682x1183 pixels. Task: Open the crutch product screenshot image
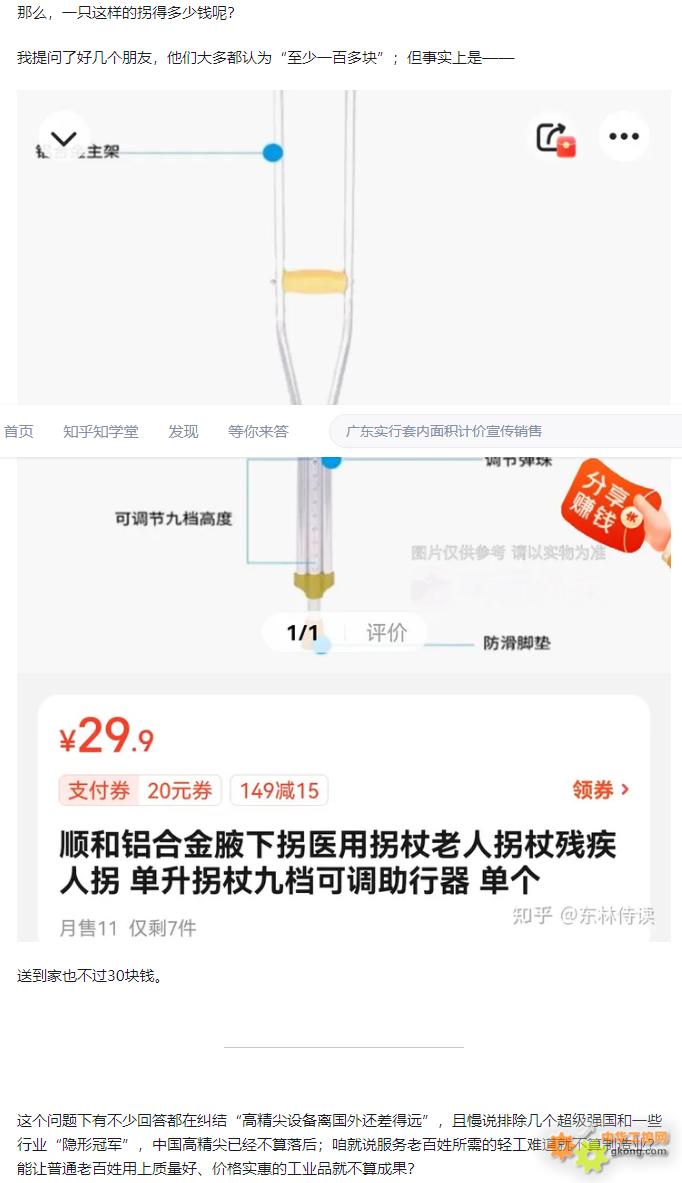click(344, 515)
